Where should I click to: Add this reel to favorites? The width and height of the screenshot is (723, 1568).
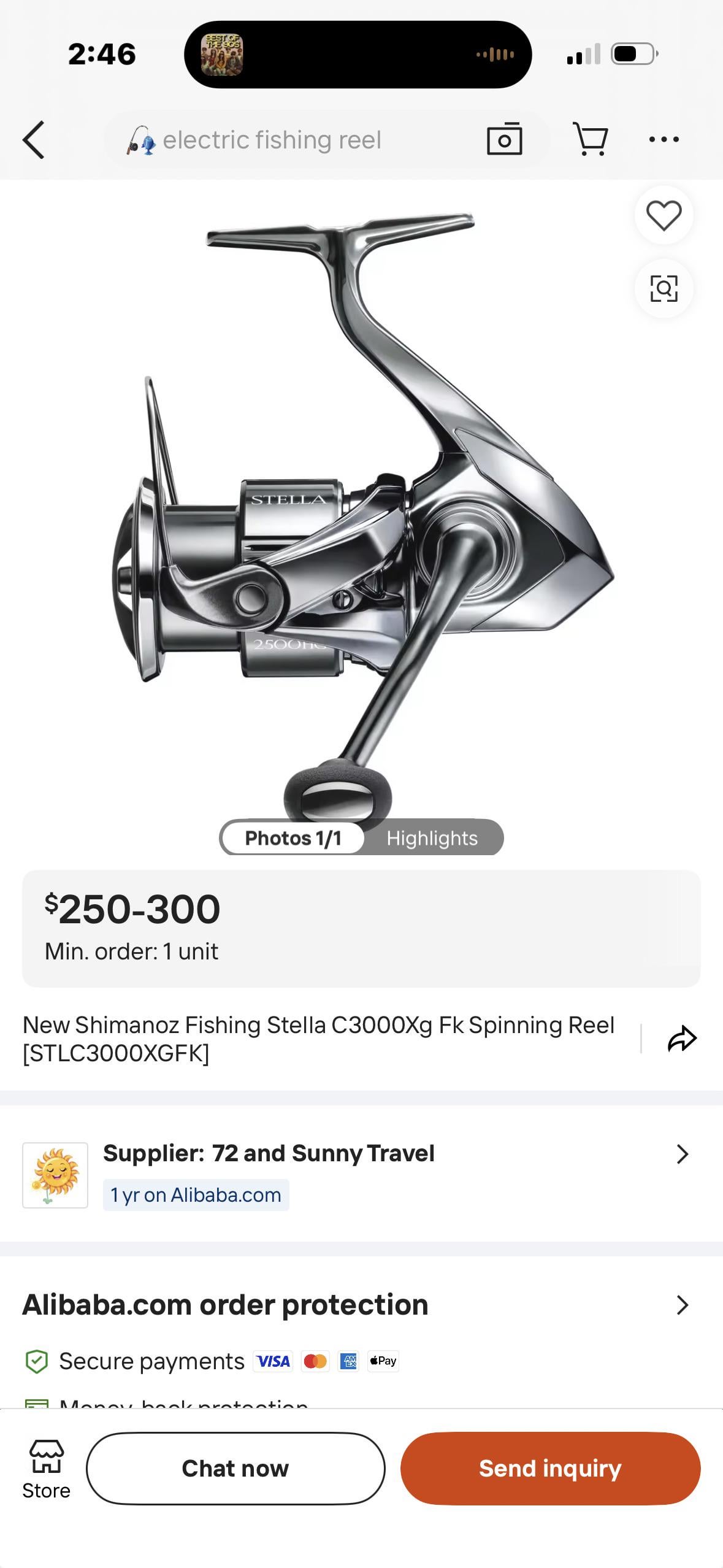click(664, 215)
